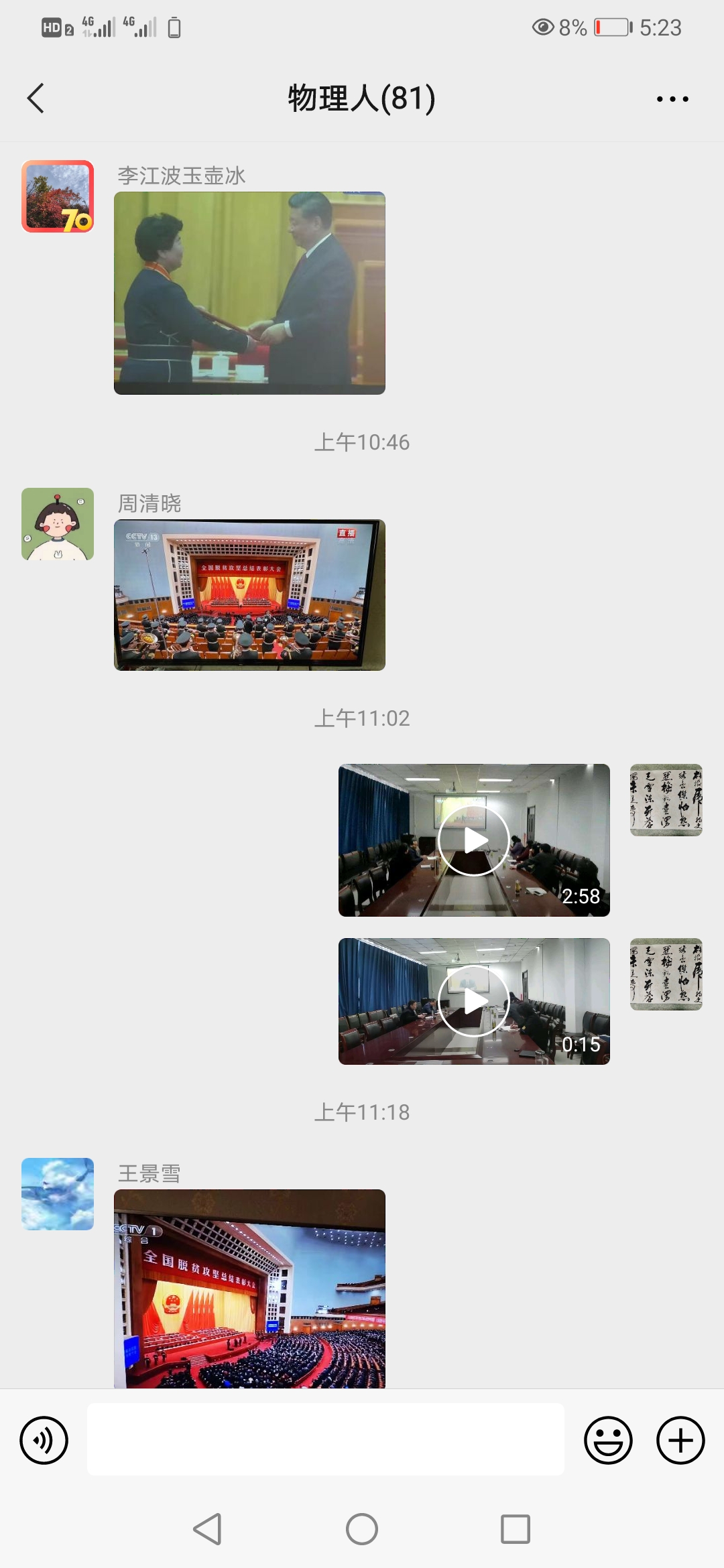The height and width of the screenshot is (1568, 724).
Task: Open 王景雪's profile avatar
Action: click(58, 1194)
